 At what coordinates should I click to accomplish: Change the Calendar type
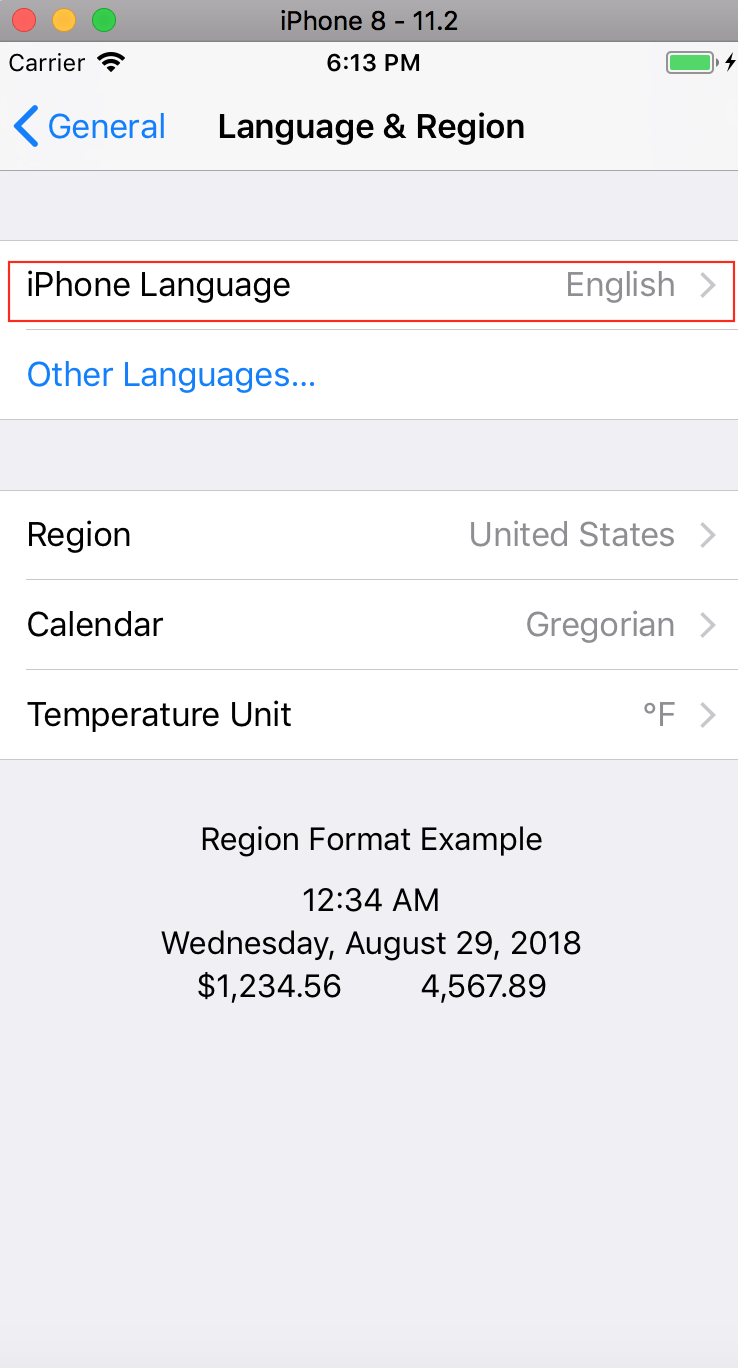click(369, 625)
